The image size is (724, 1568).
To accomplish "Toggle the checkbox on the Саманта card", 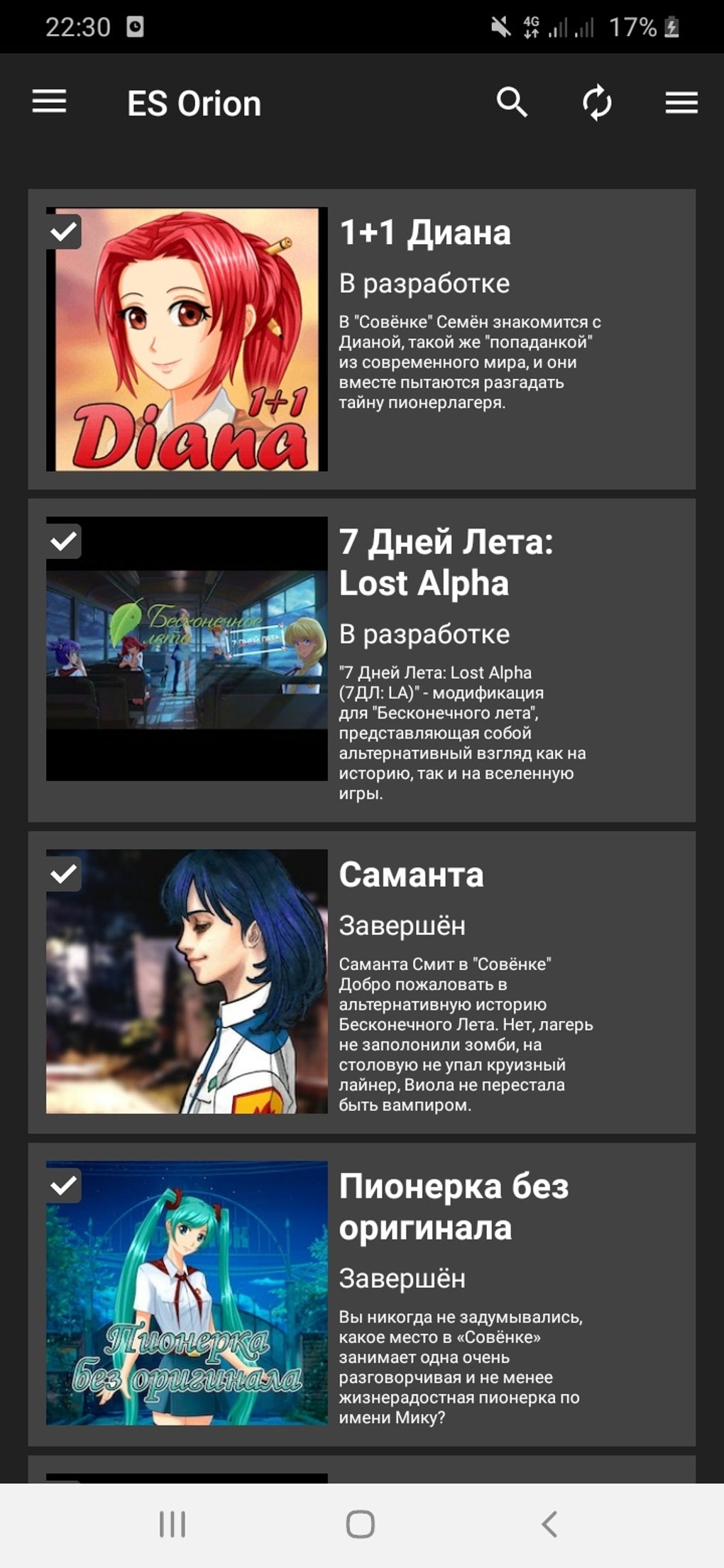I will 64,873.
